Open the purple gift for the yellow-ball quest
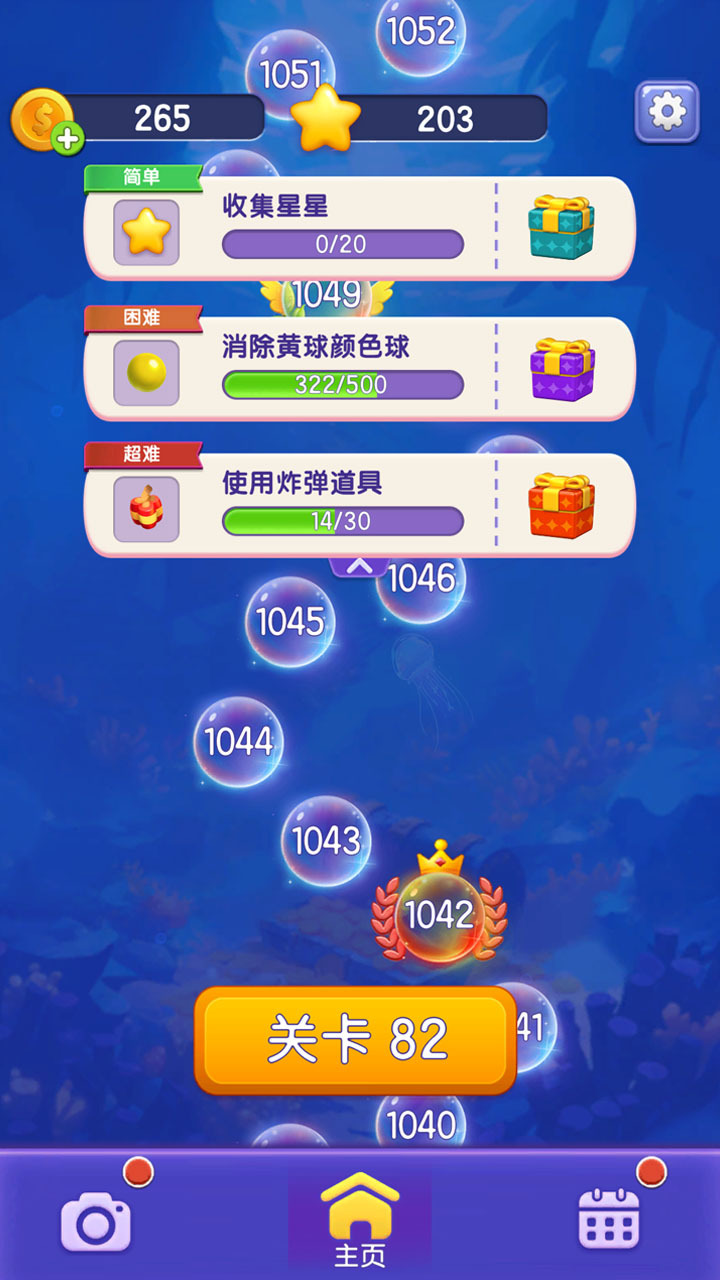This screenshot has height=1280, width=720. pos(561,368)
